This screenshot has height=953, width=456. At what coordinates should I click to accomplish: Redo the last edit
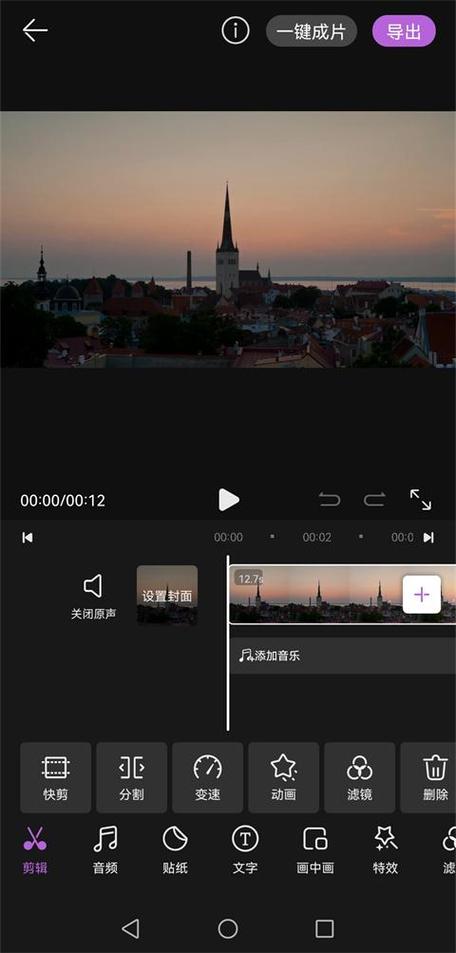coord(375,500)
